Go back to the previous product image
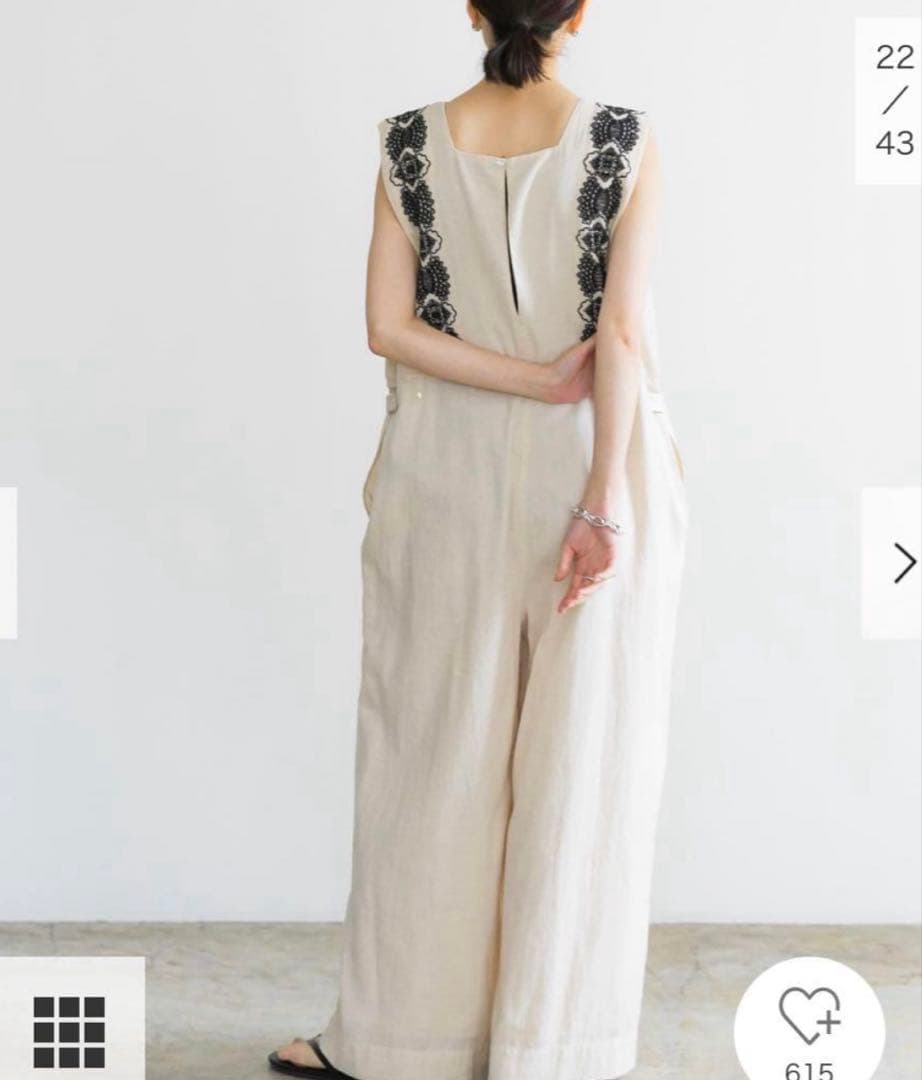This screenshot has width=922, height=1080. 7,563
